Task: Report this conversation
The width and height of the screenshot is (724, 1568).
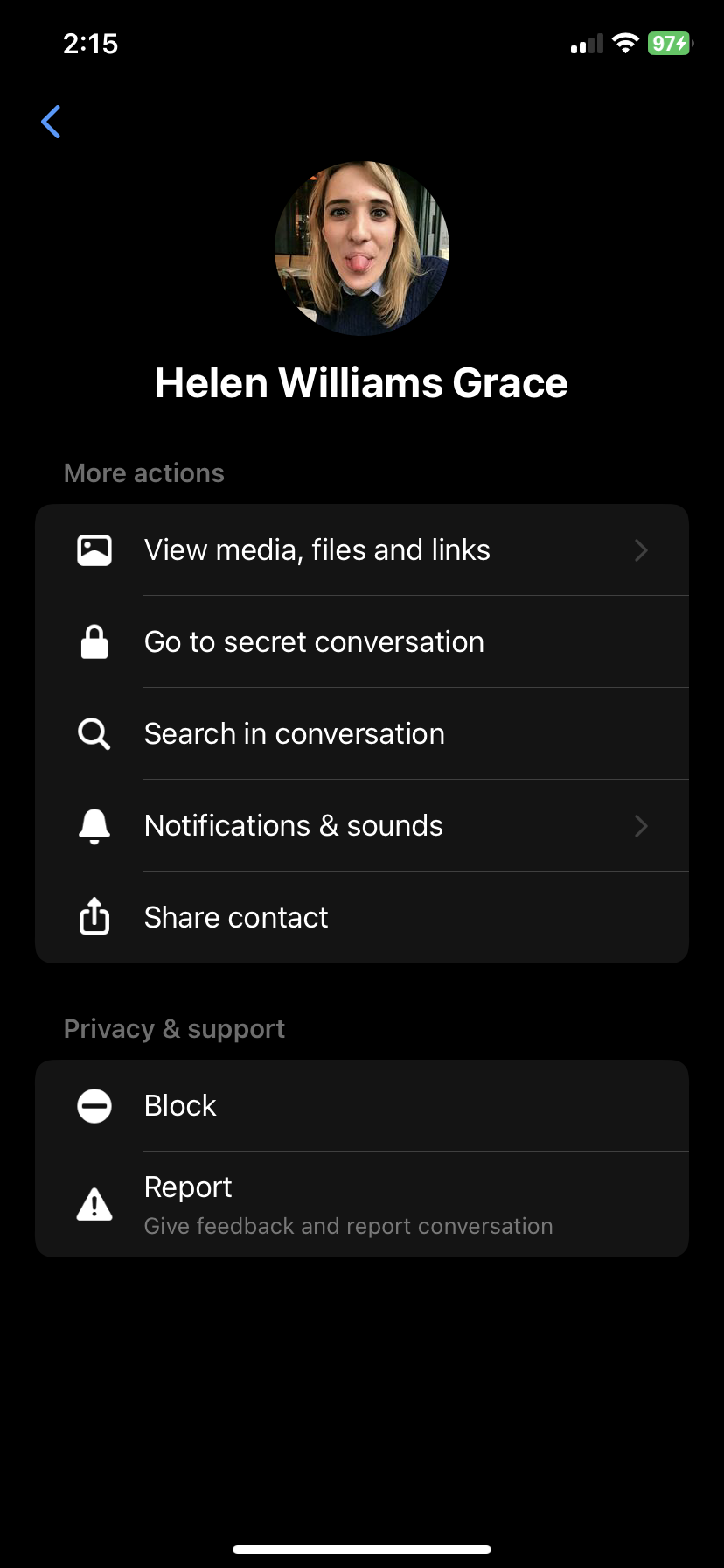Action: click(x=362, y=1205)
